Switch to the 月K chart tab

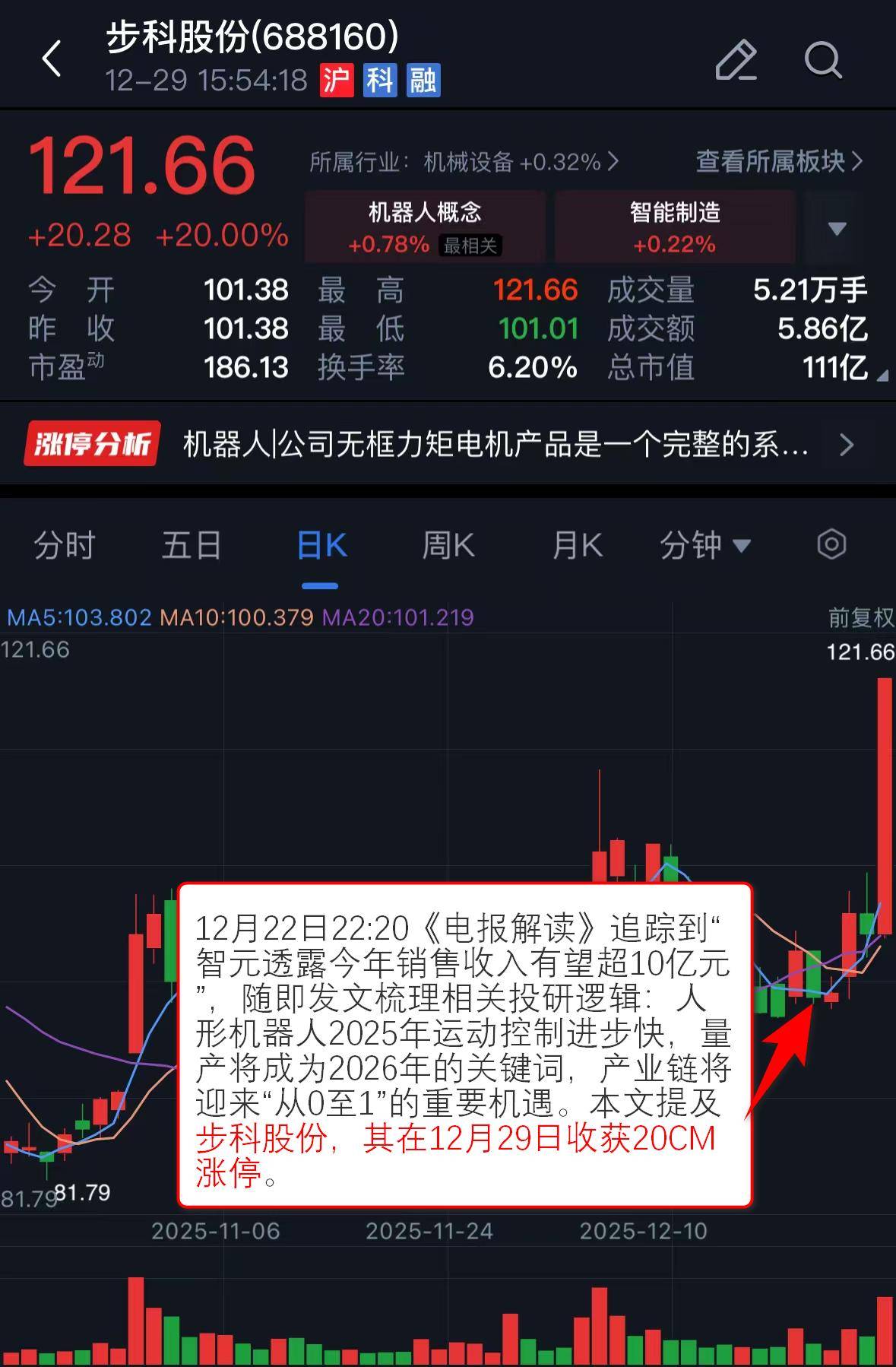(x=578, y=546)
